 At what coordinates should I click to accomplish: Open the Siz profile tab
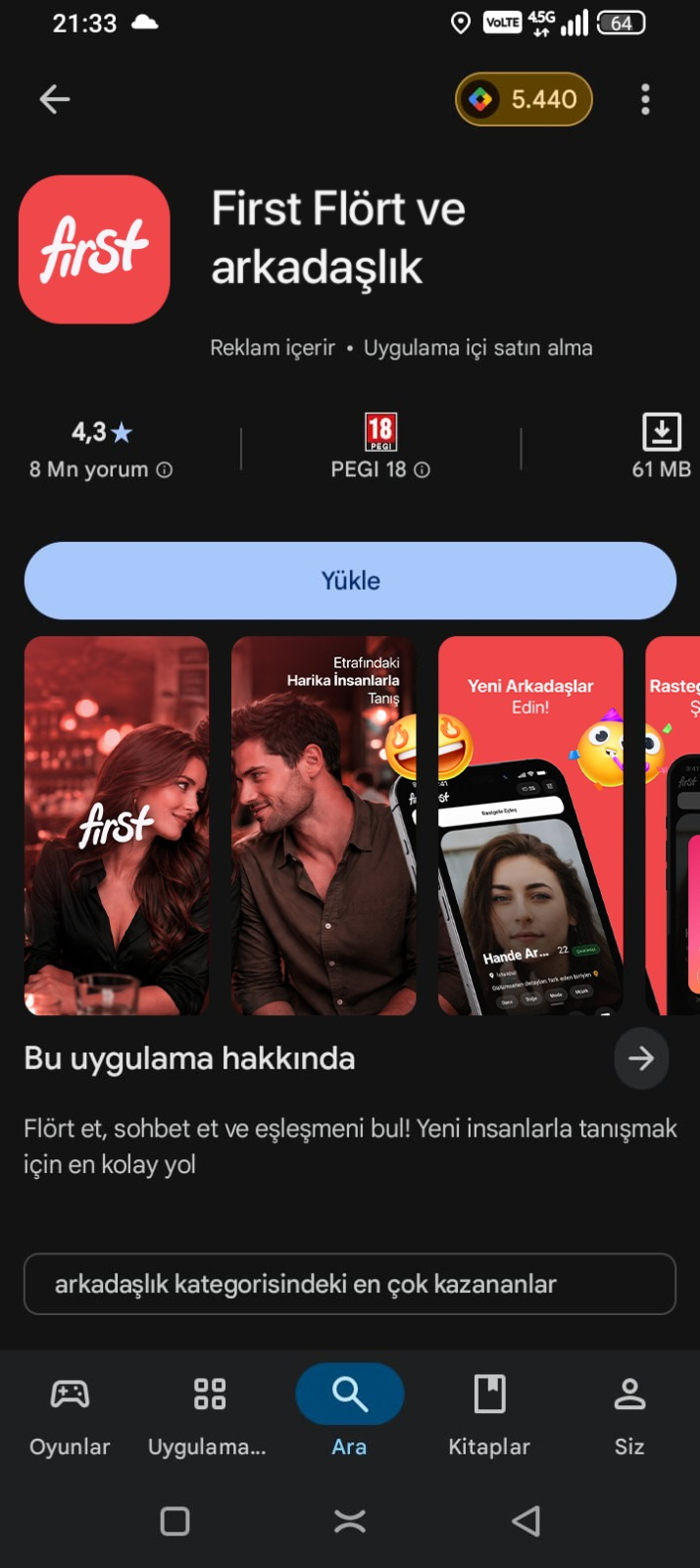pyautogui.click(x=629, y=1413)
